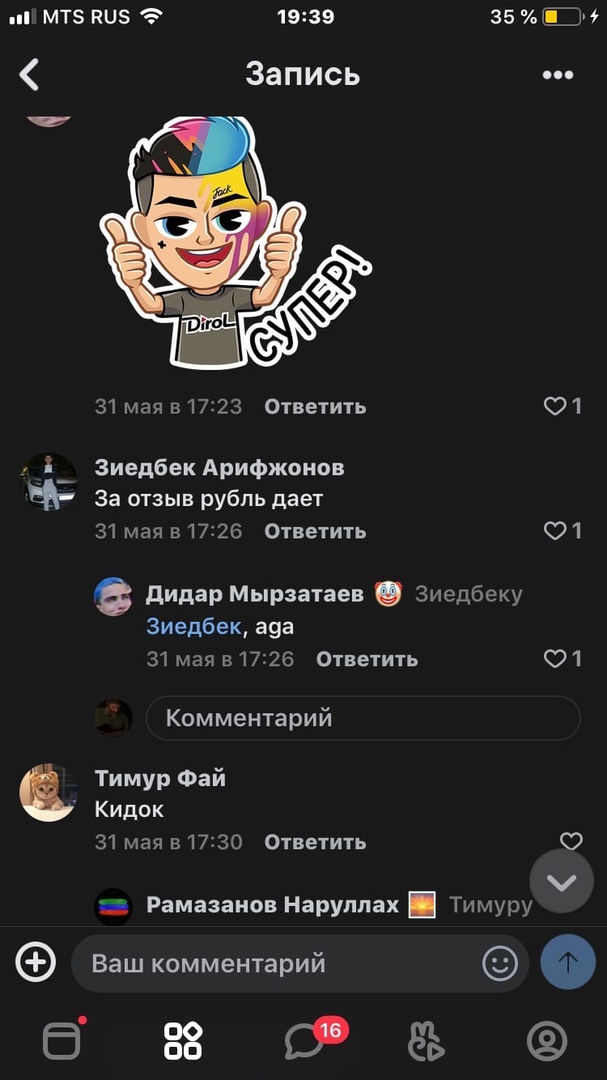This screenshot has height=1080, width=607.
Task: Add an attachment with the plus icon
Action: (35, 962)
